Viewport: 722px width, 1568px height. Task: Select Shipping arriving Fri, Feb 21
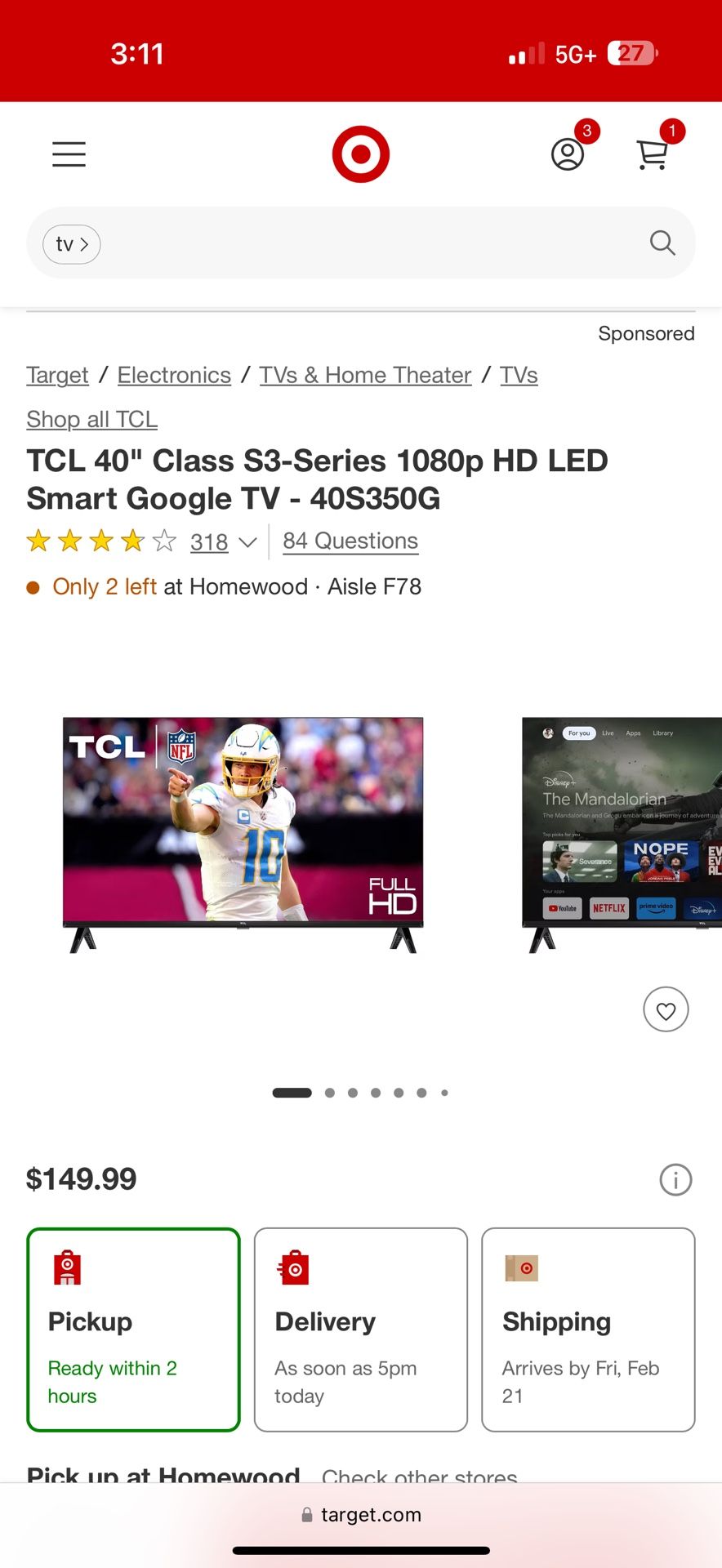588,1330
